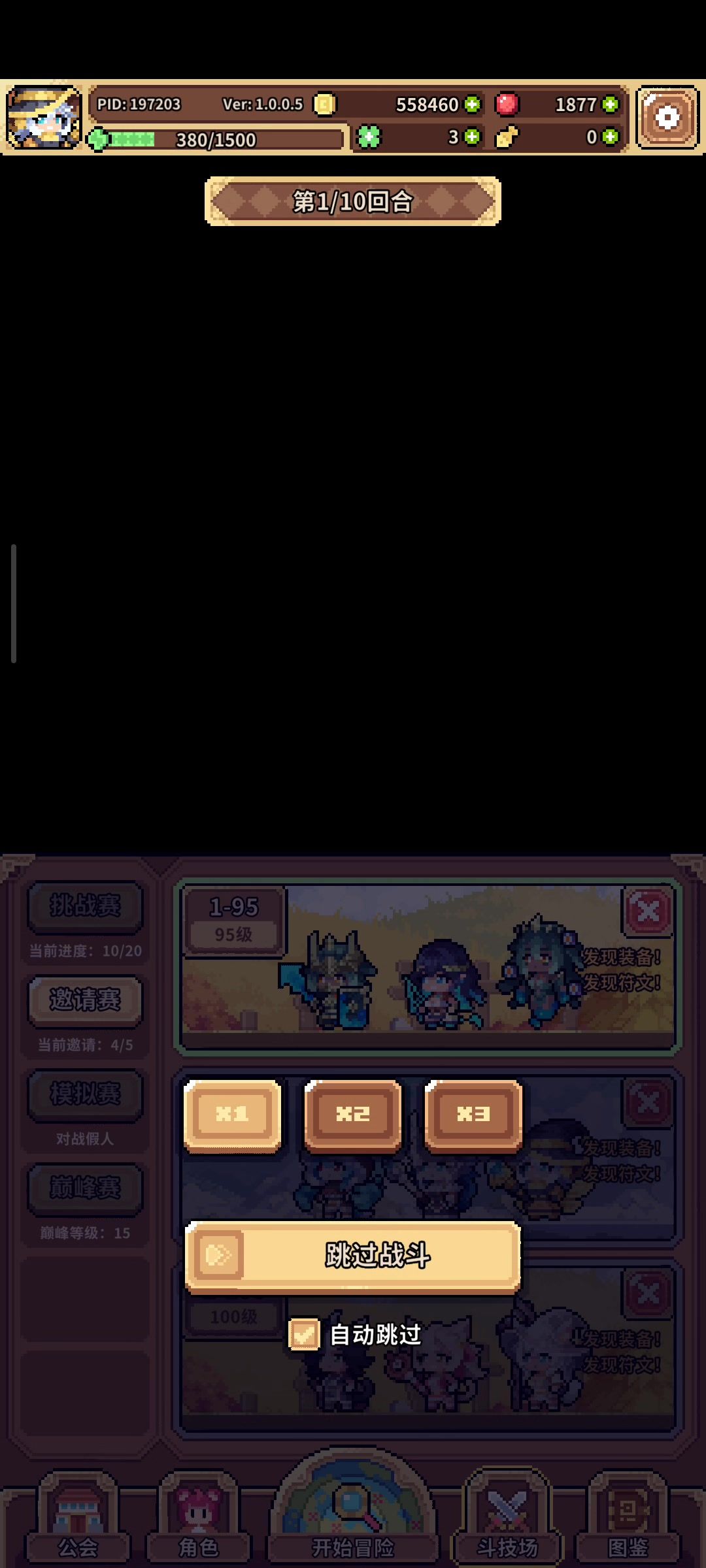Select 邀请赛 mode
706x1568 pixels.
point(85,1000)
